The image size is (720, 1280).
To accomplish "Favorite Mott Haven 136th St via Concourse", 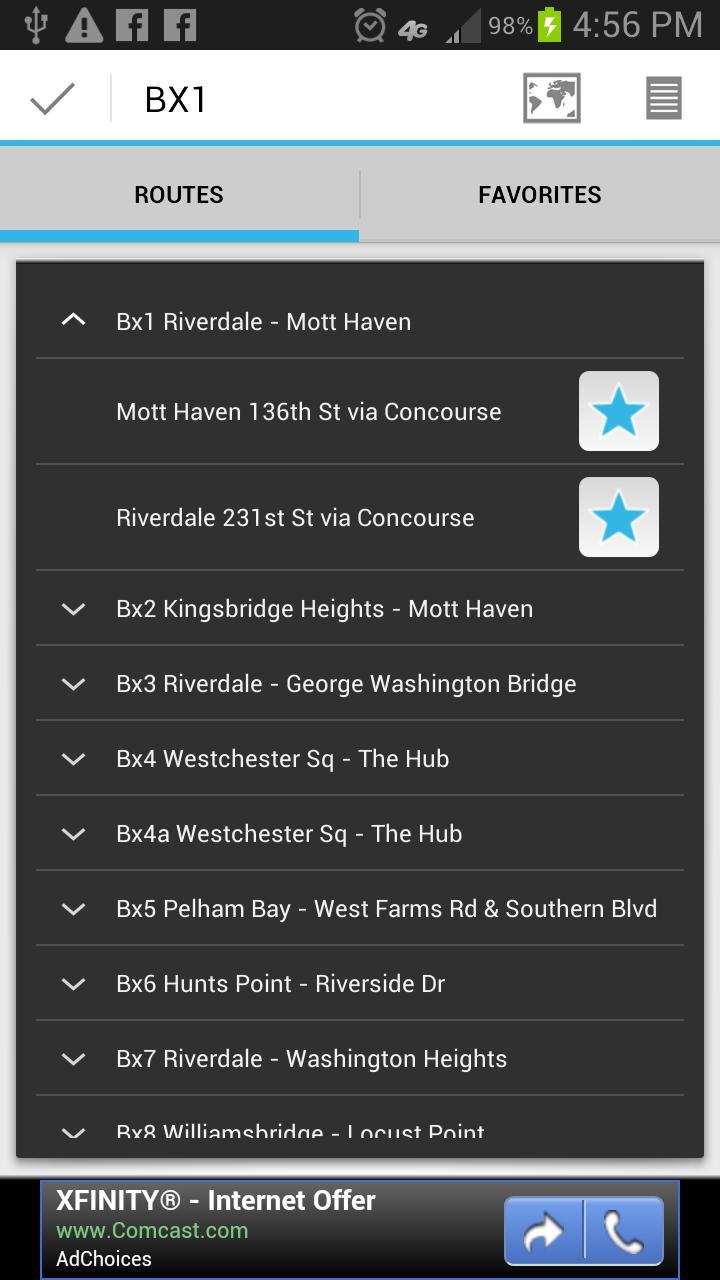I will click(618, 411).
